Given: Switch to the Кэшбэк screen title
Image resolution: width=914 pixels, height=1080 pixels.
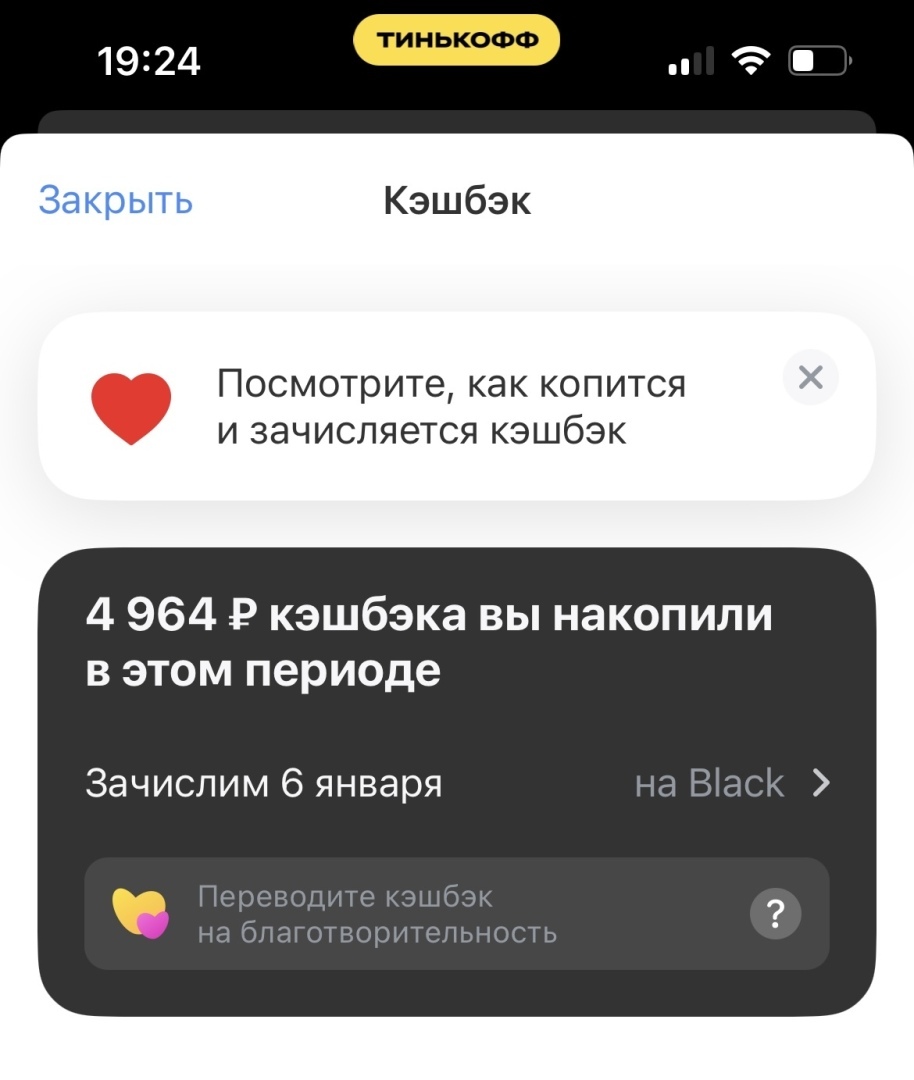Looking at the screenshot, I should 457,200.
